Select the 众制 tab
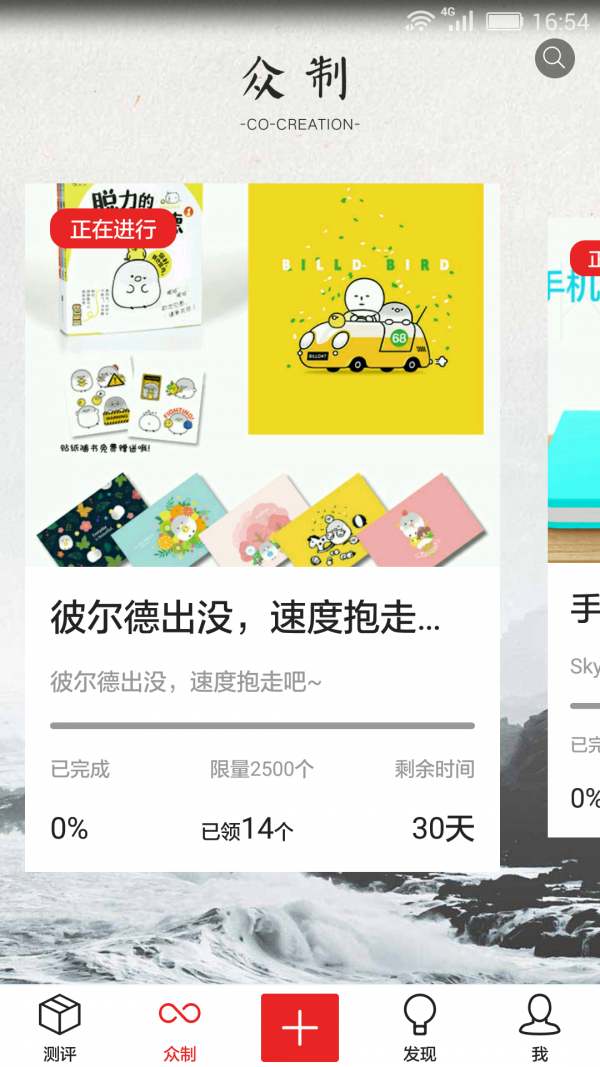This screenshot has width=600, height=1067. 179,1027
